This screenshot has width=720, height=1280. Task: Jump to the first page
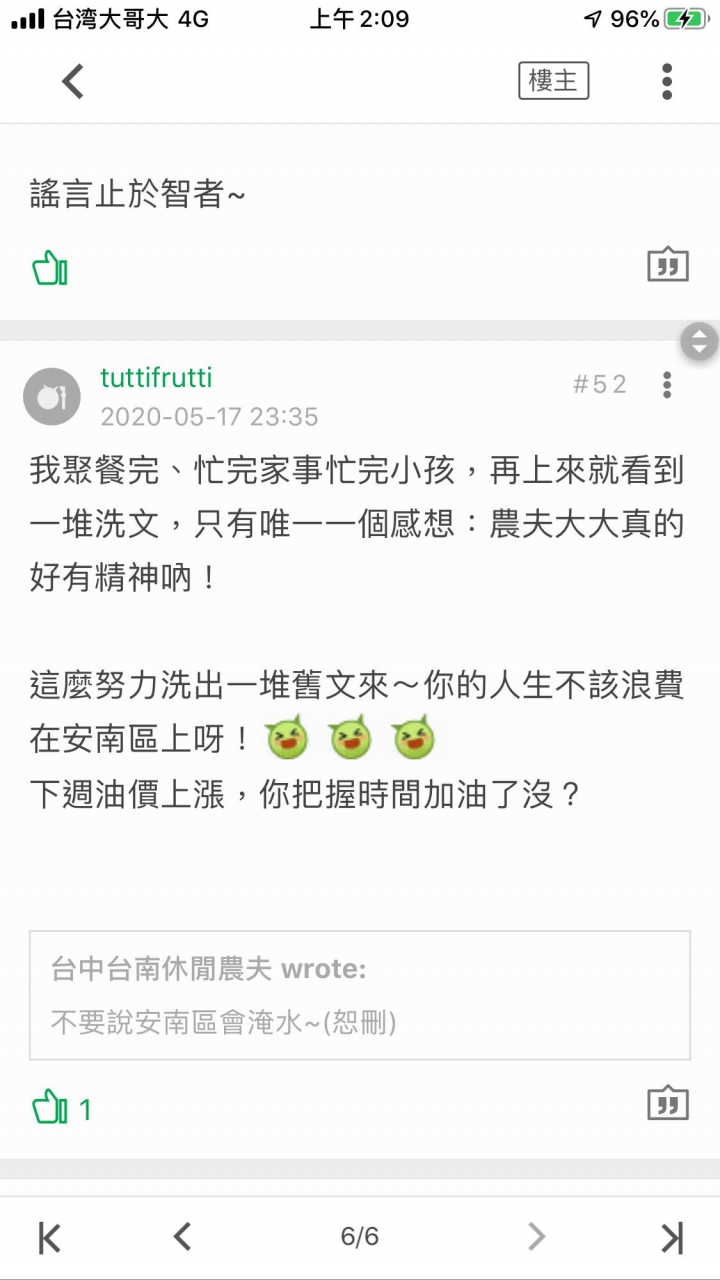(49, 1237)
